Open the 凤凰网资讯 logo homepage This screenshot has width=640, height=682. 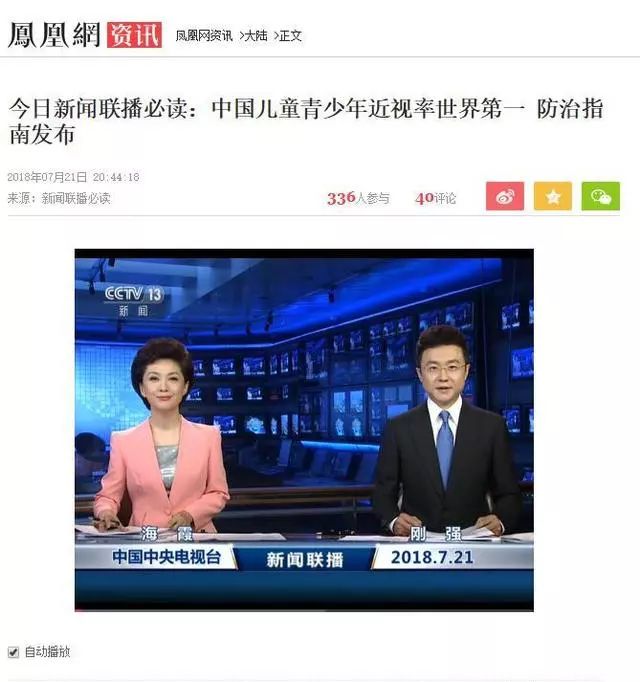click(x=84, y=34)
